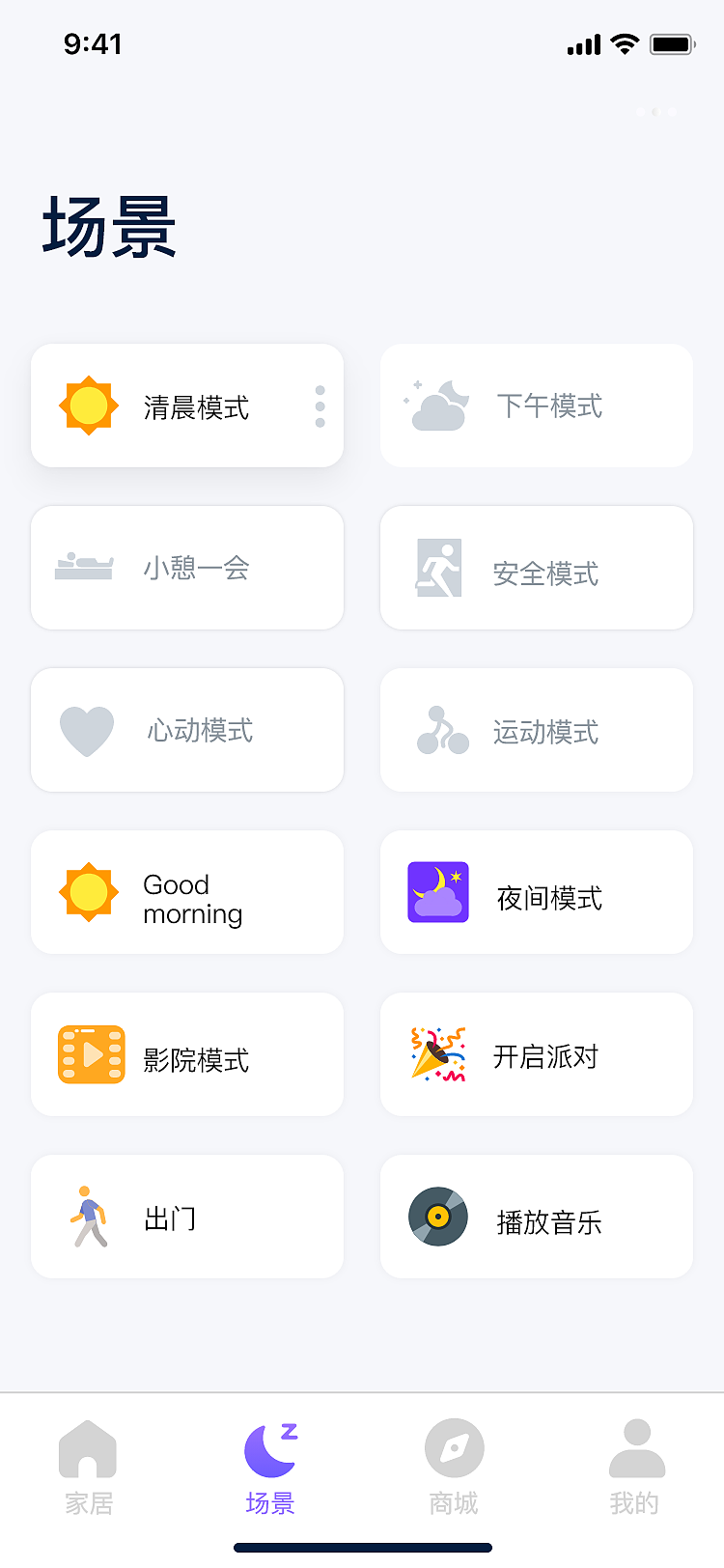724x1568 pixels.
Task: Tap the sun icon on Good morning card
Action: [89, 892]
